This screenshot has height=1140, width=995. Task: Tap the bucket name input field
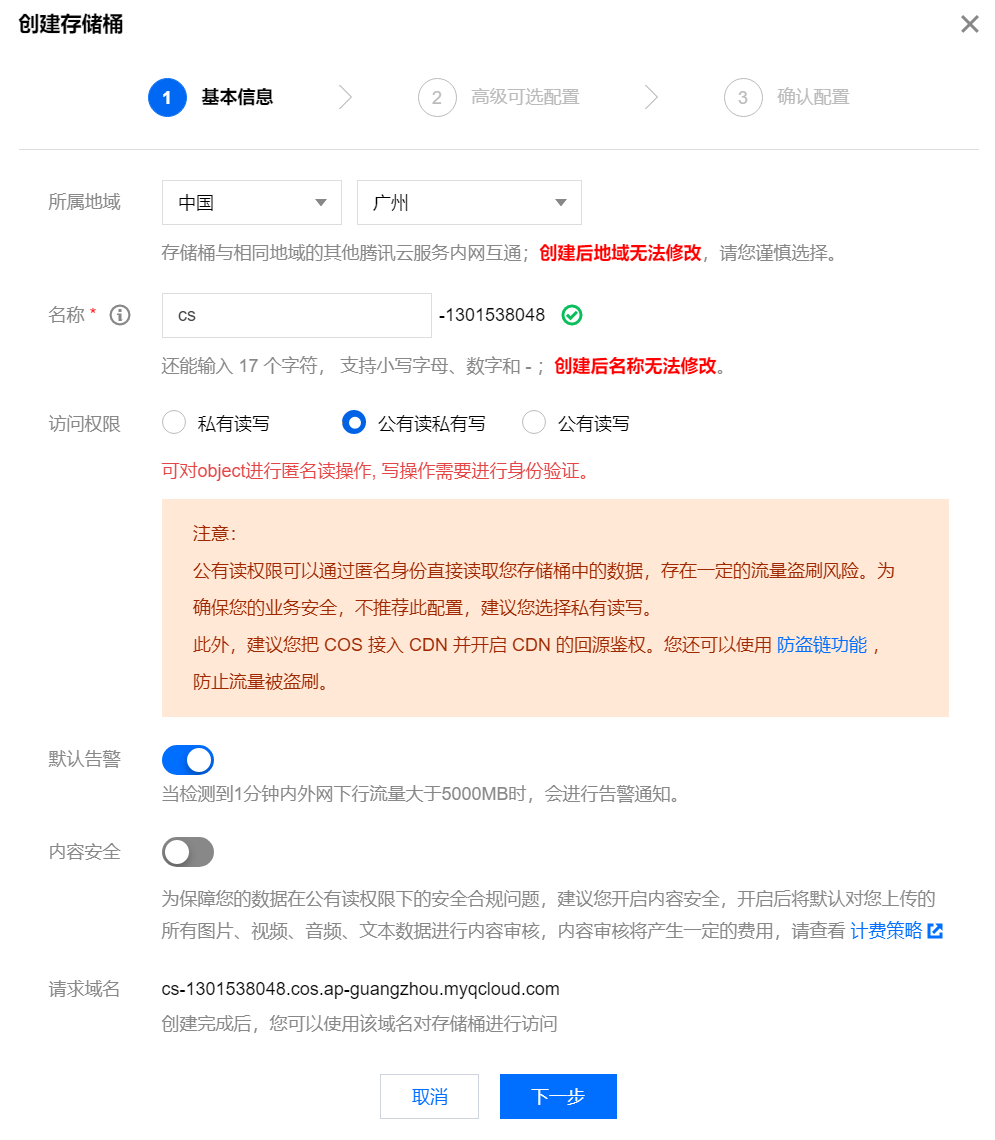[296, 315]
